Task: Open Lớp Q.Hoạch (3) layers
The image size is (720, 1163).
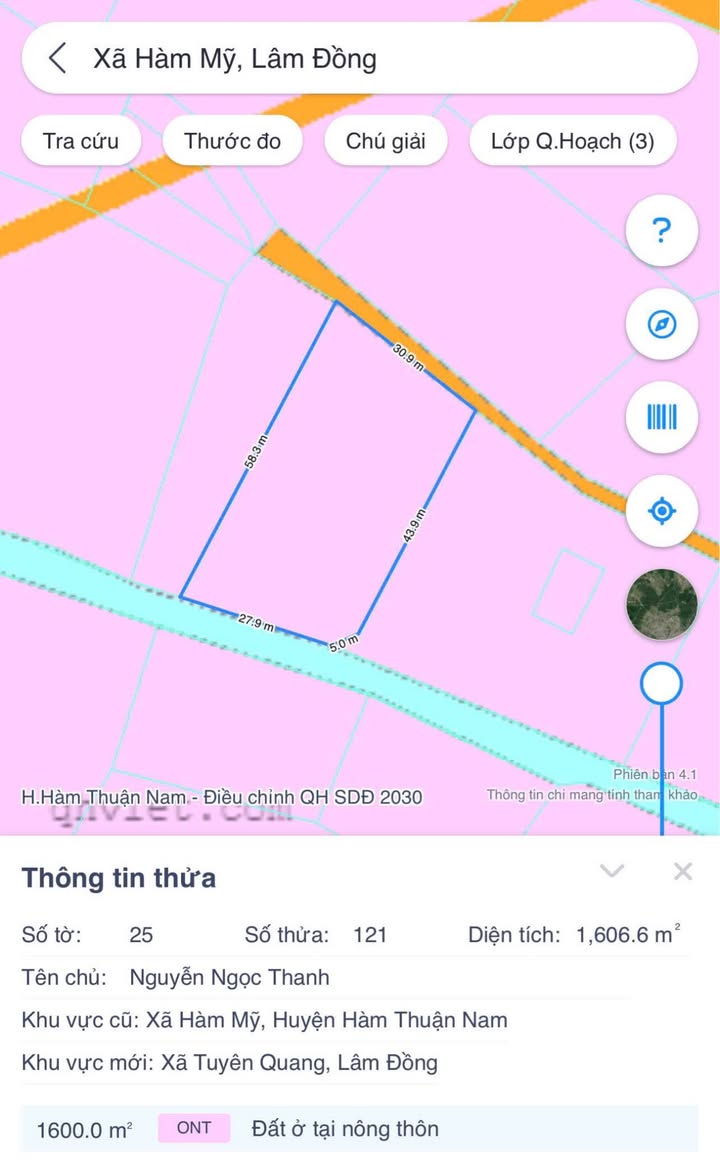Action: click(x=573, y=141)
